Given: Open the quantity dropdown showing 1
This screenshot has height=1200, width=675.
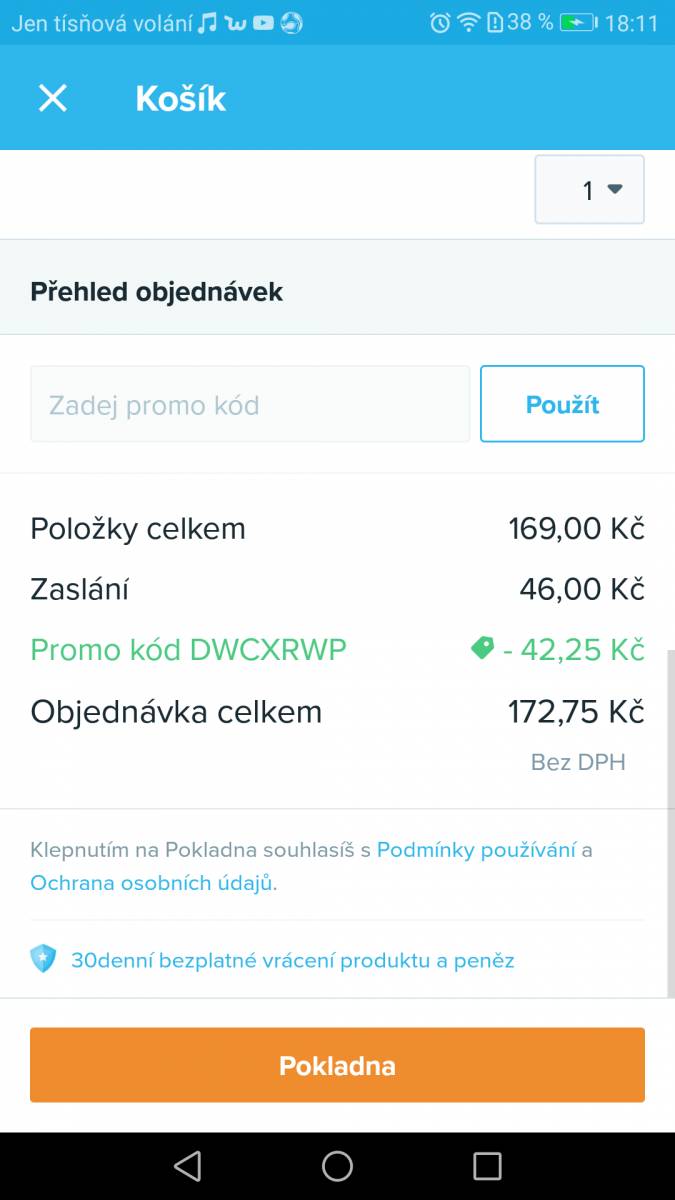Looking at the screenshot, I should point(590,189).
